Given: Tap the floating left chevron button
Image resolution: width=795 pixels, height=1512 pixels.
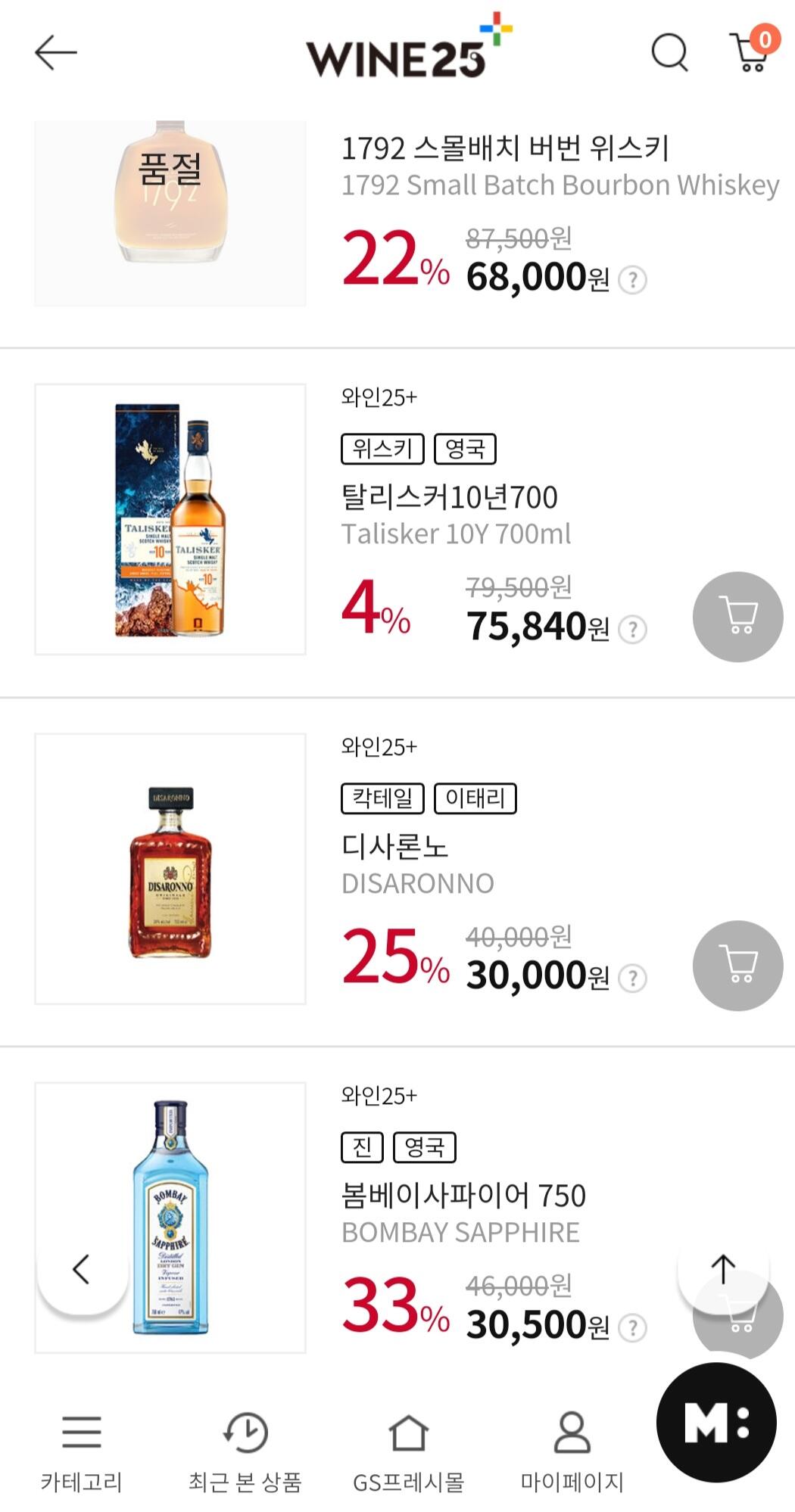Looking at the screenshot, I should point(83,1269).
